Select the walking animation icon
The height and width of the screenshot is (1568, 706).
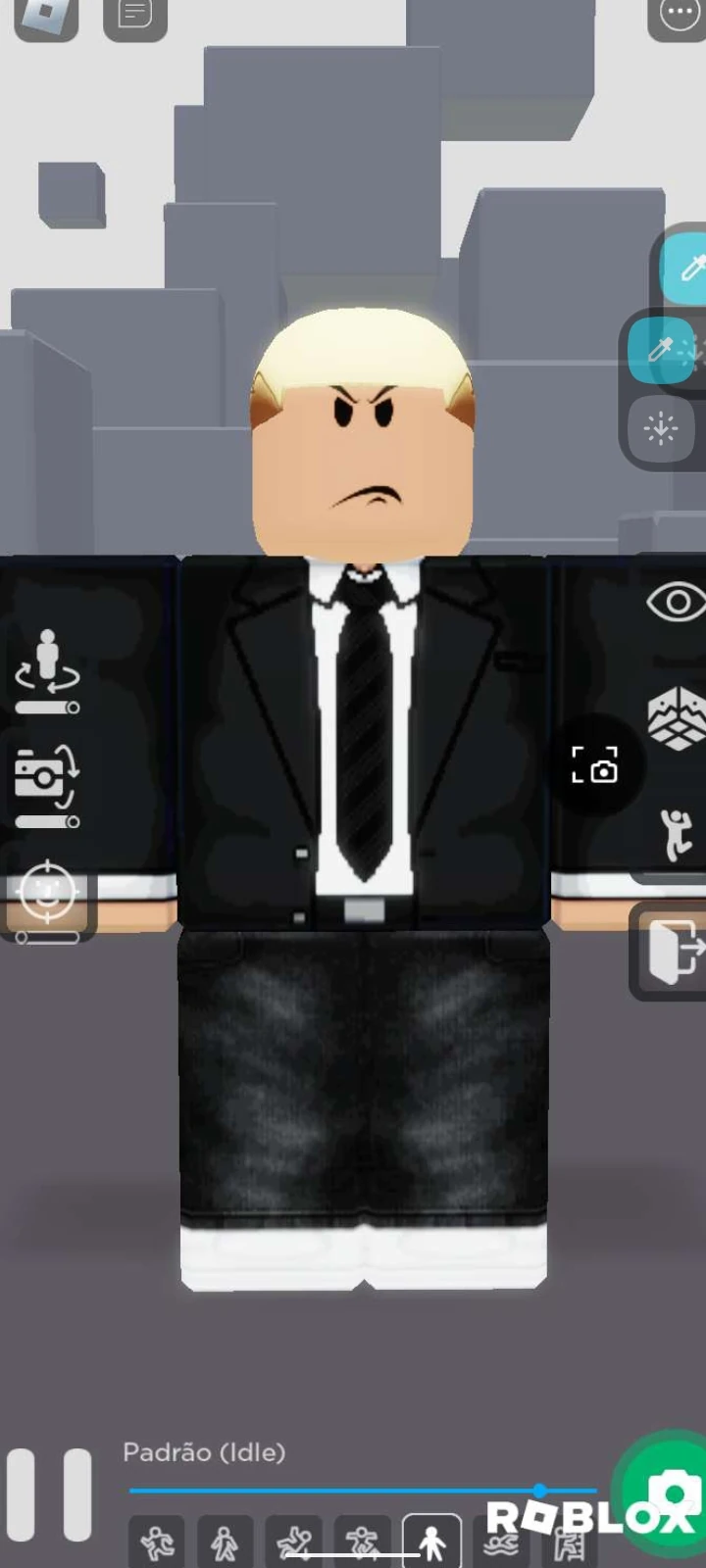click(x=225, y=1543)
